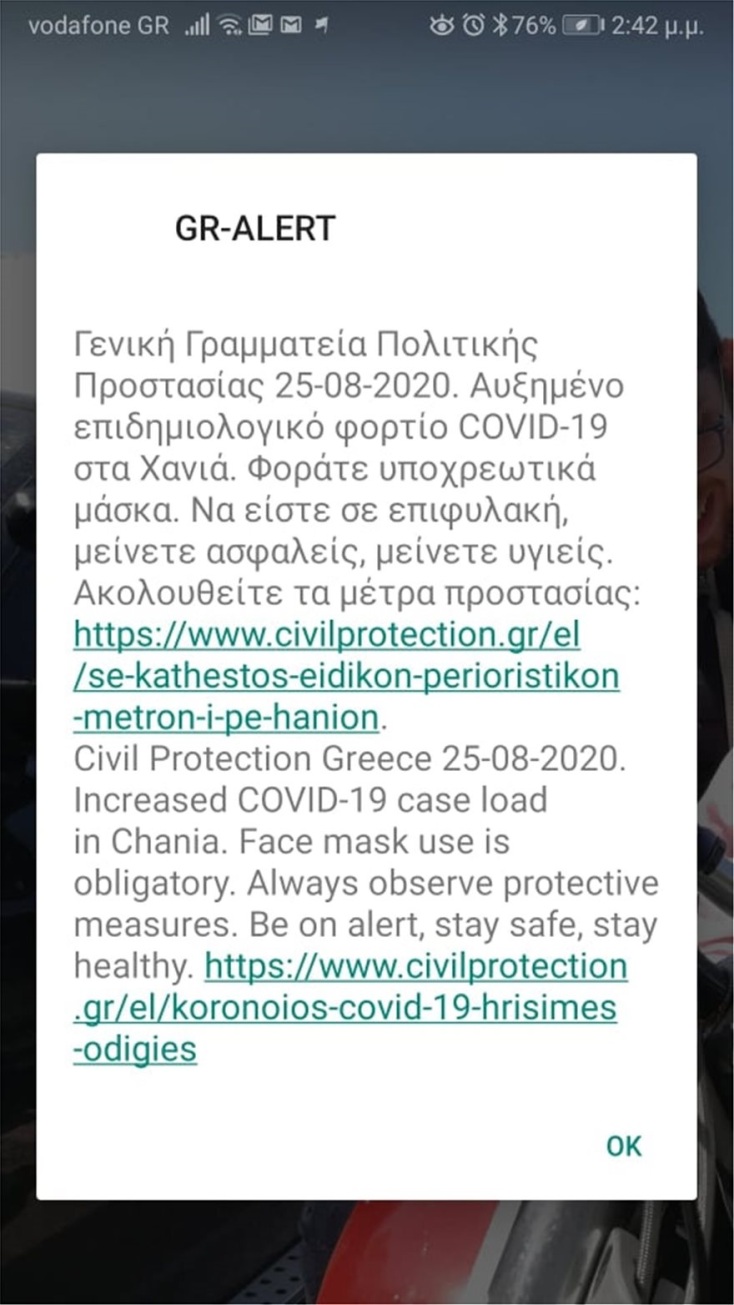Dismiss the alert by tapping OK
734x1305 pixels.
tap(624, 1147)
